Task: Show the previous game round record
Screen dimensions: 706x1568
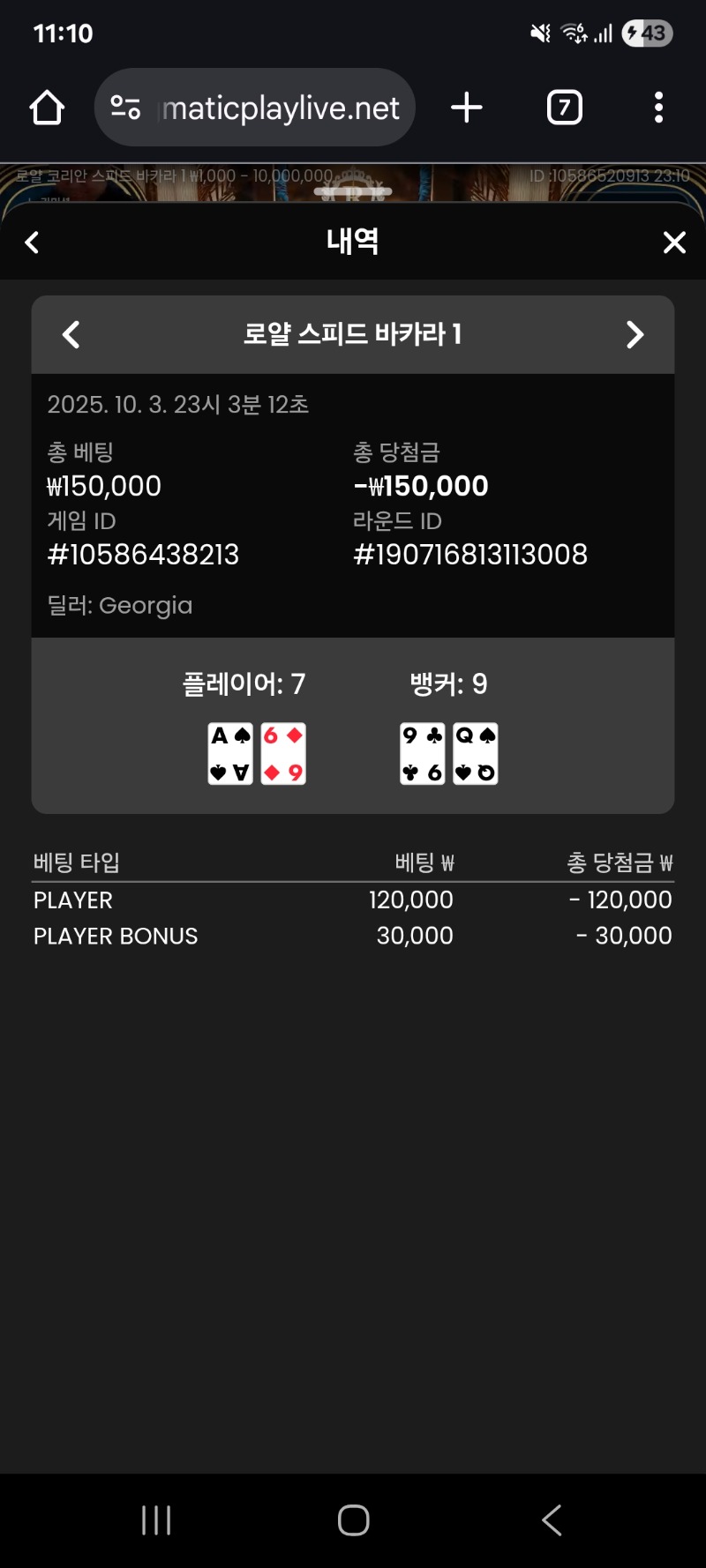Action: [71, 334]
